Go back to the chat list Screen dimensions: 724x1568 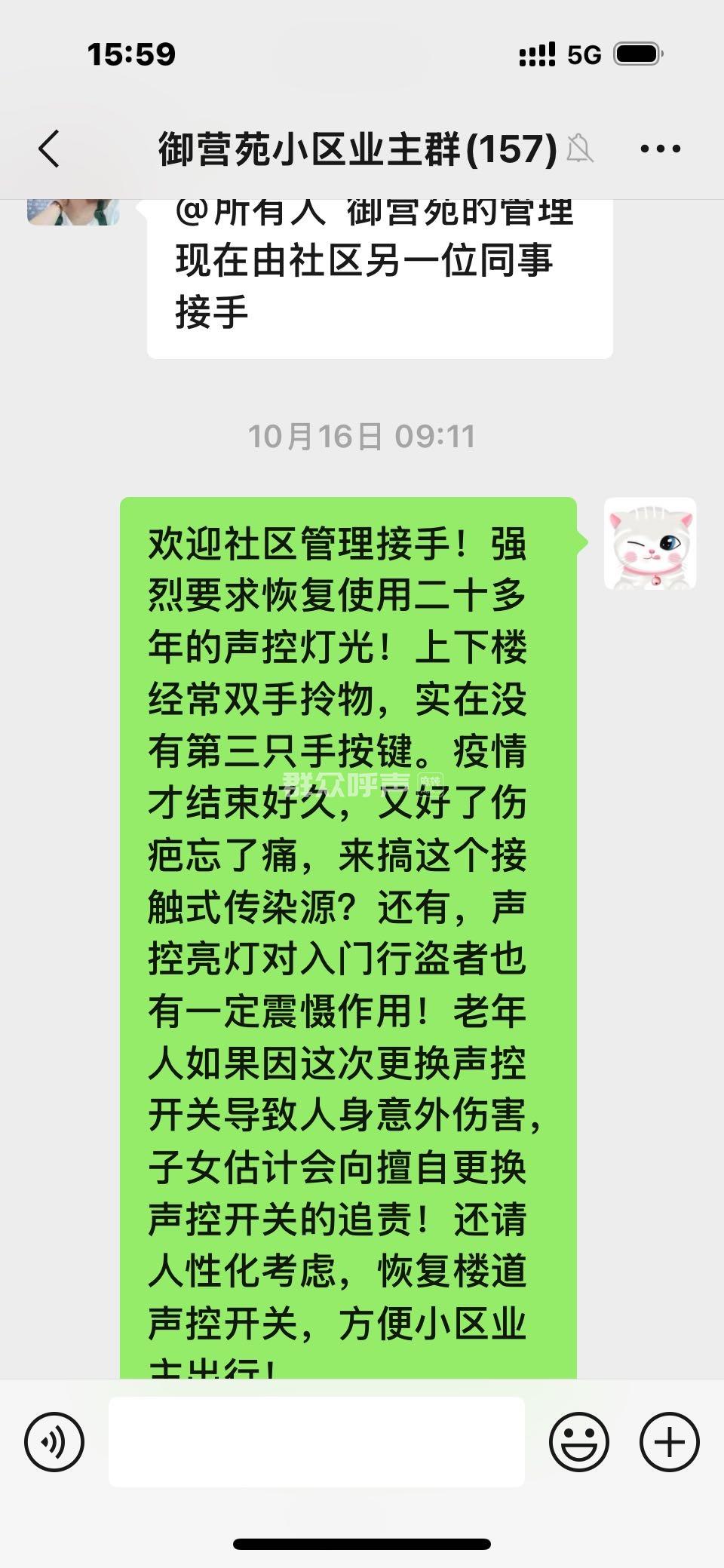50,148
